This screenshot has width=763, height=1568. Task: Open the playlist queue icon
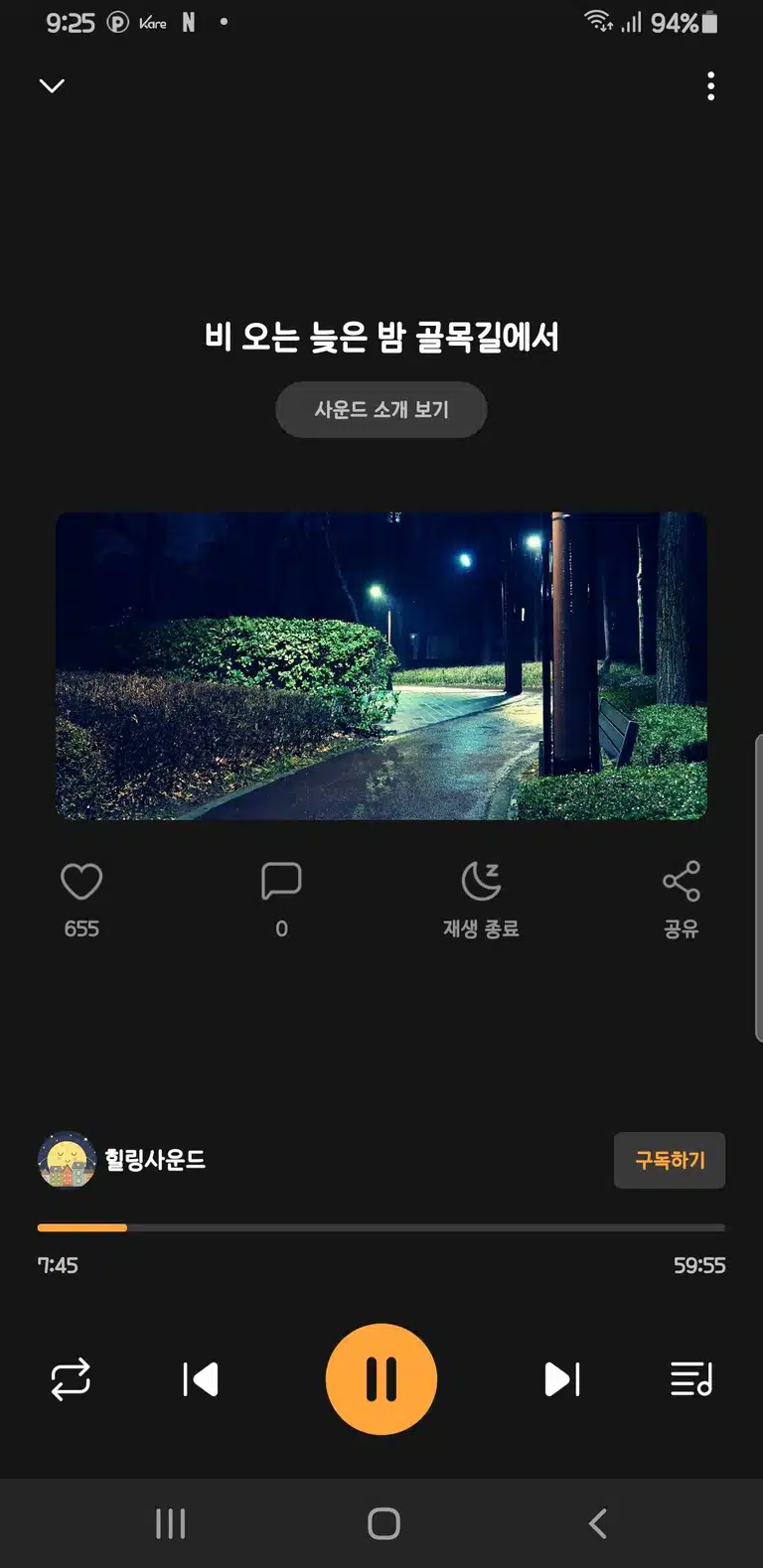pos(691,1379)
